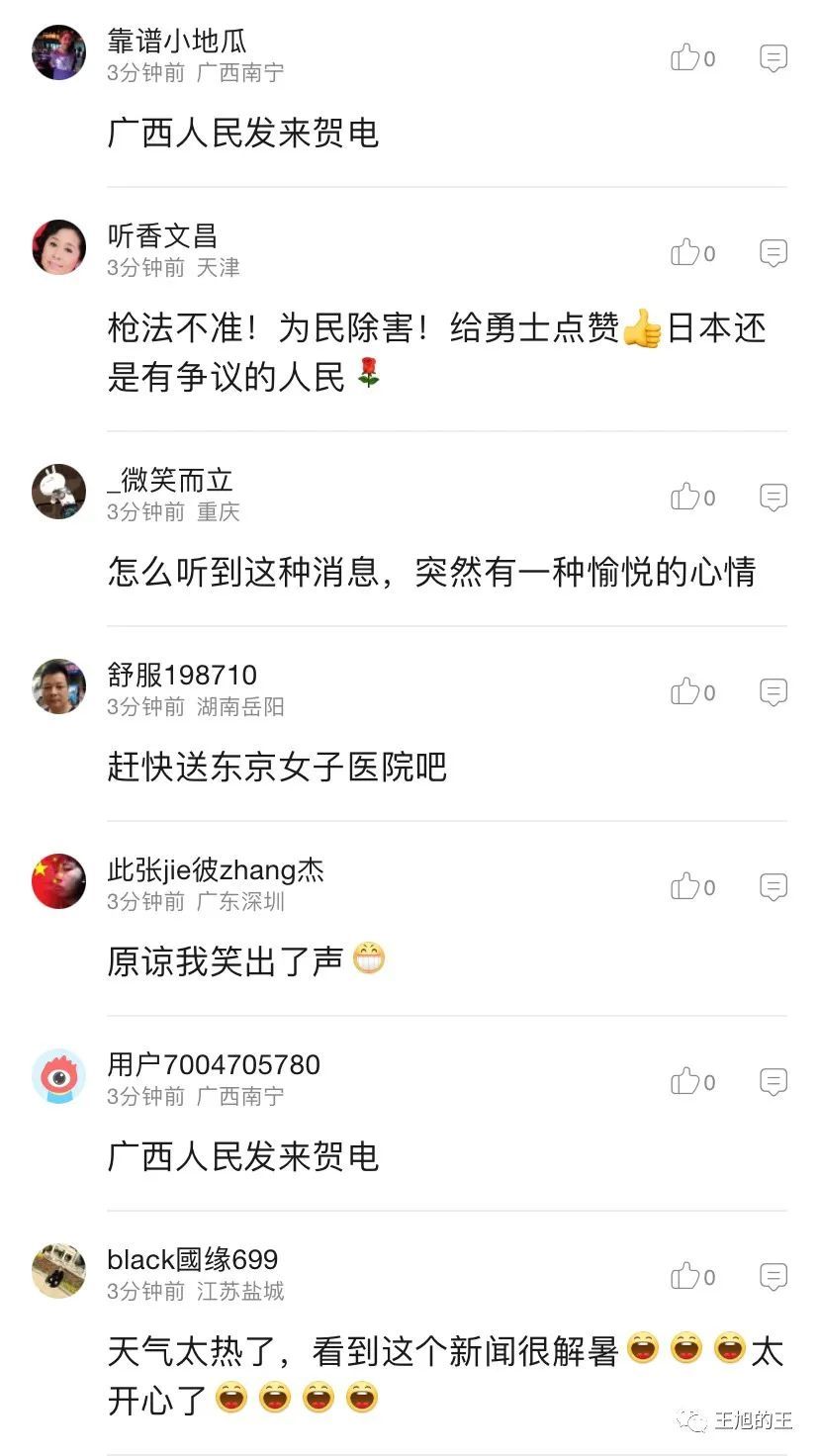Reply to 舒服198710's comment
The width and height of the screenshot is (819, 1456).
point(773,692)
